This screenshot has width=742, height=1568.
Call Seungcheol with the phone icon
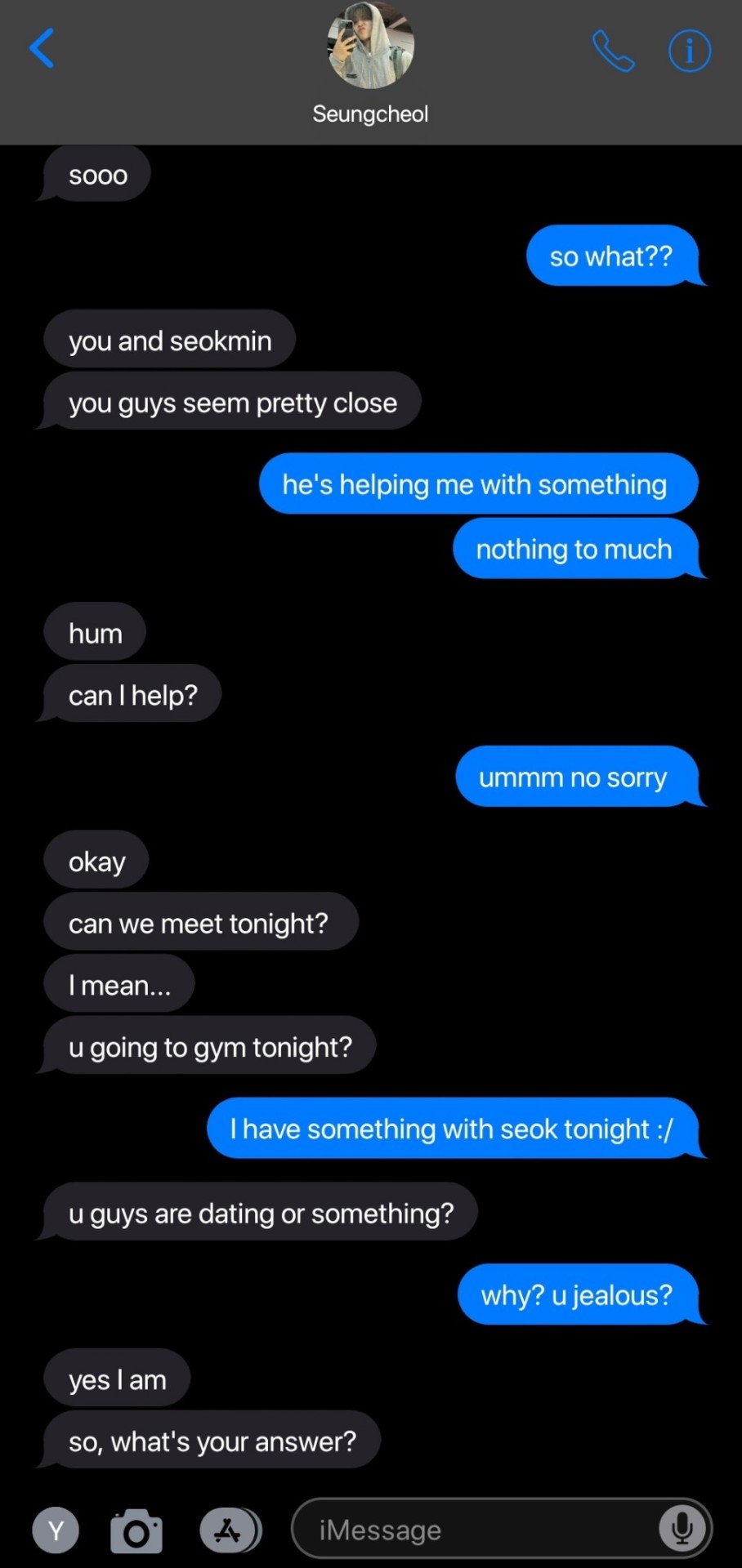[613, 51]
